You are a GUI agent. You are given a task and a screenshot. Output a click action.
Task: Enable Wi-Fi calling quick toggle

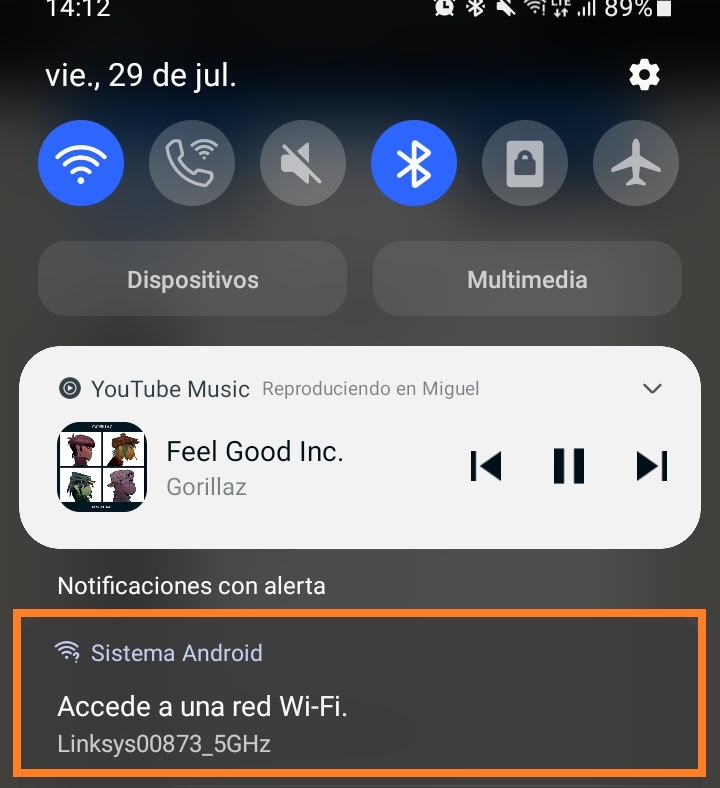point(192,163)
